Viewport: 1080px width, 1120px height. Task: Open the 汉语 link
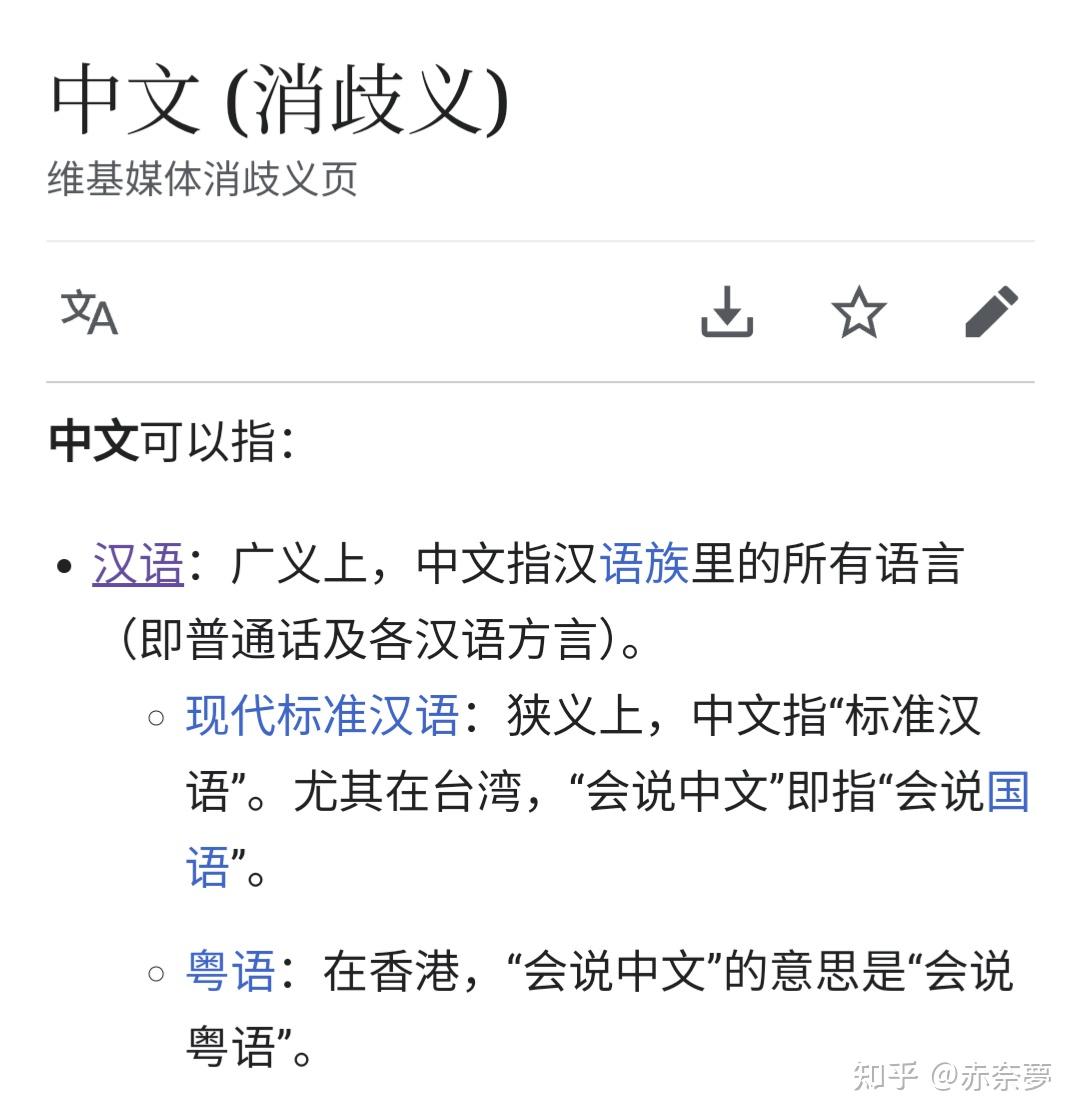pos(138,564)
